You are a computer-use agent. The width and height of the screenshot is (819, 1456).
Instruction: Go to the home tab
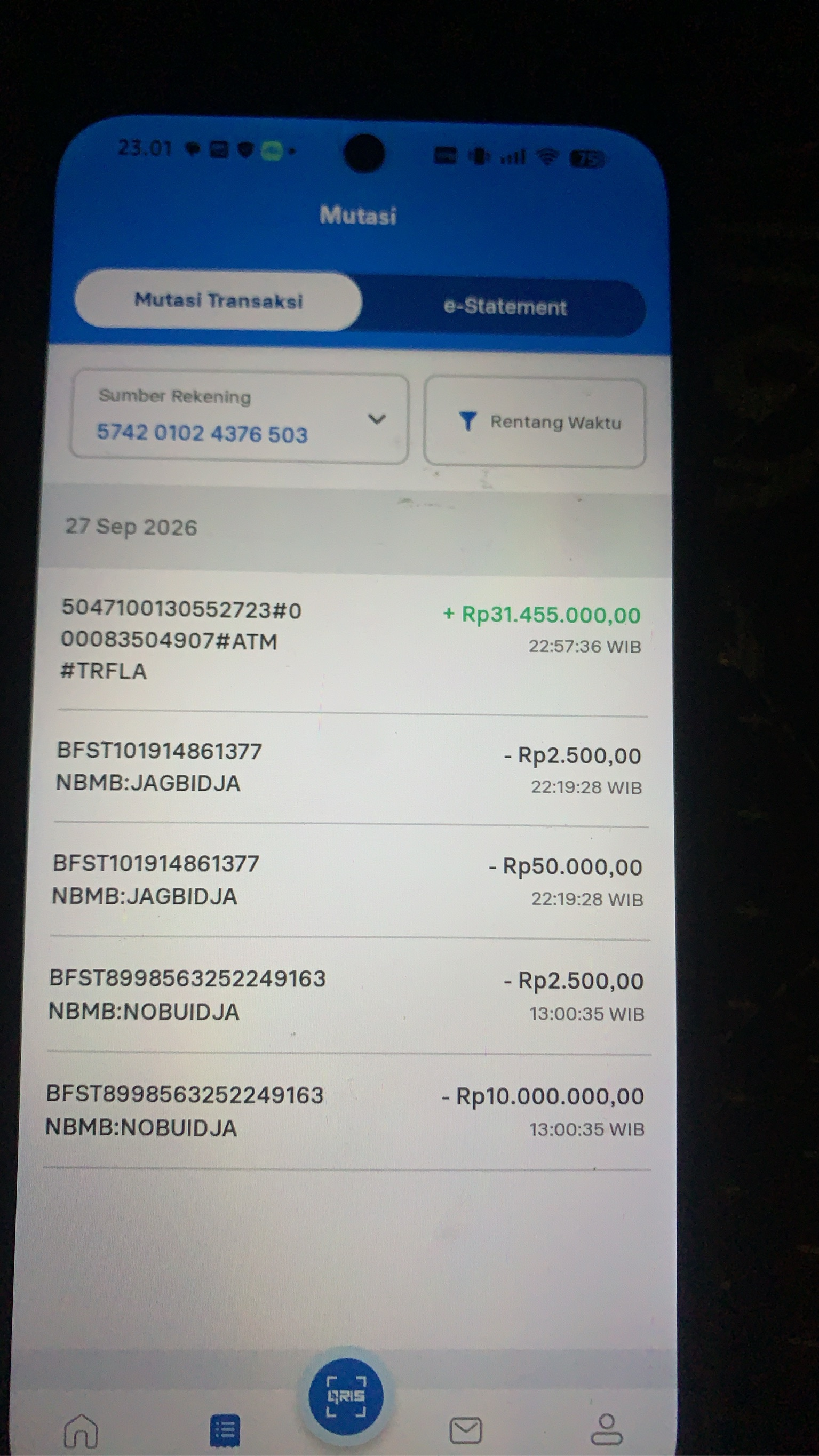[x=81, y=1430]
